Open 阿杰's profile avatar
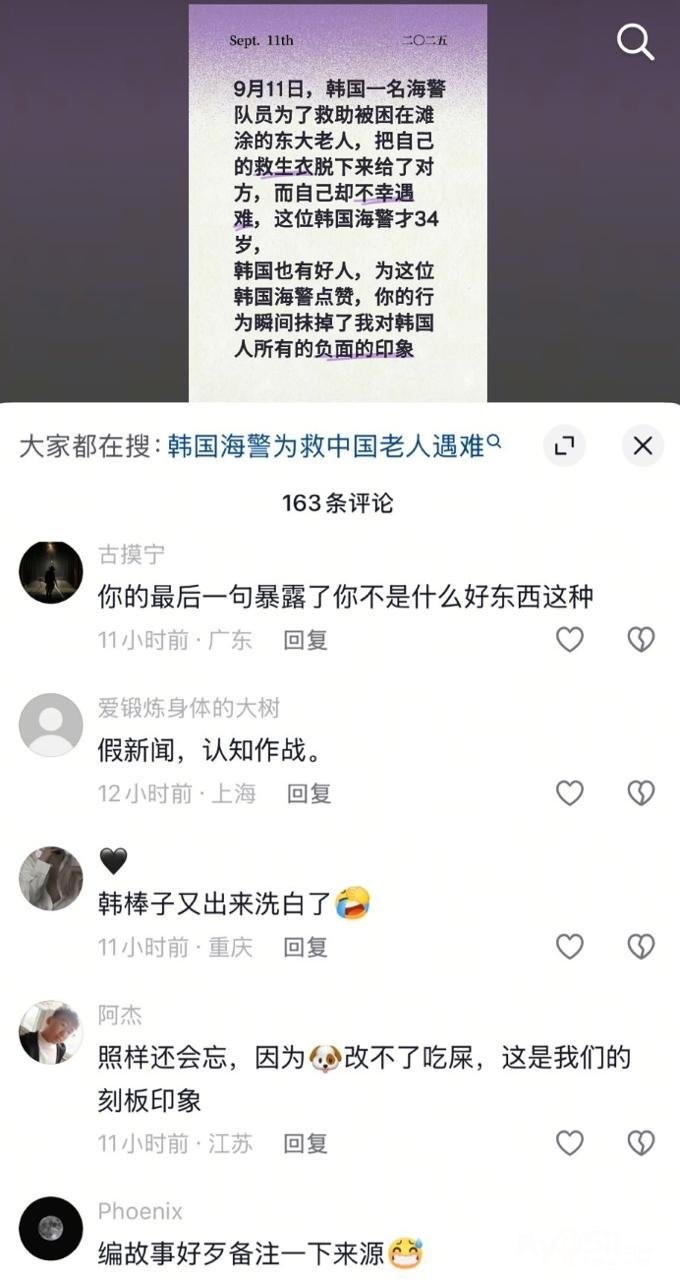The height and width of the screenshot is (1280, 680). [x=51, y=1032]
